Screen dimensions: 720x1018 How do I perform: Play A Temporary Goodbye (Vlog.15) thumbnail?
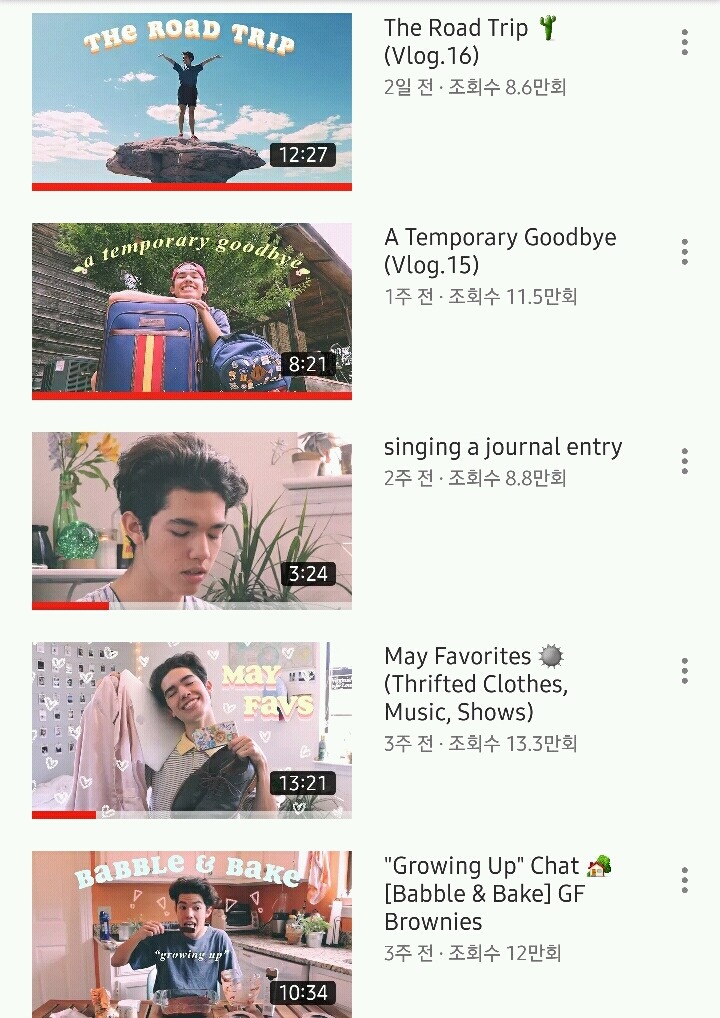tap(191, 310)
